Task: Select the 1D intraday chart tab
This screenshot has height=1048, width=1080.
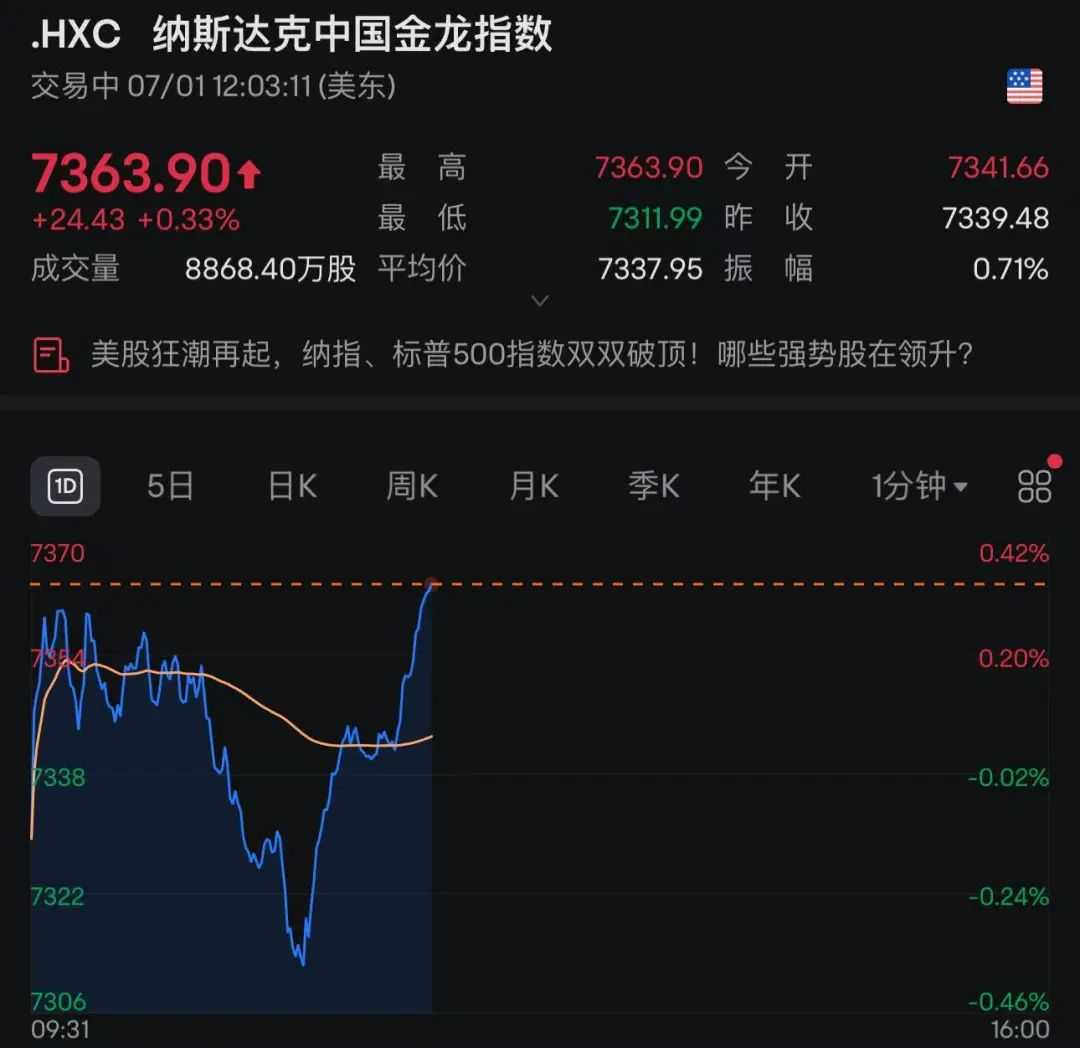Action: (65, 486)
